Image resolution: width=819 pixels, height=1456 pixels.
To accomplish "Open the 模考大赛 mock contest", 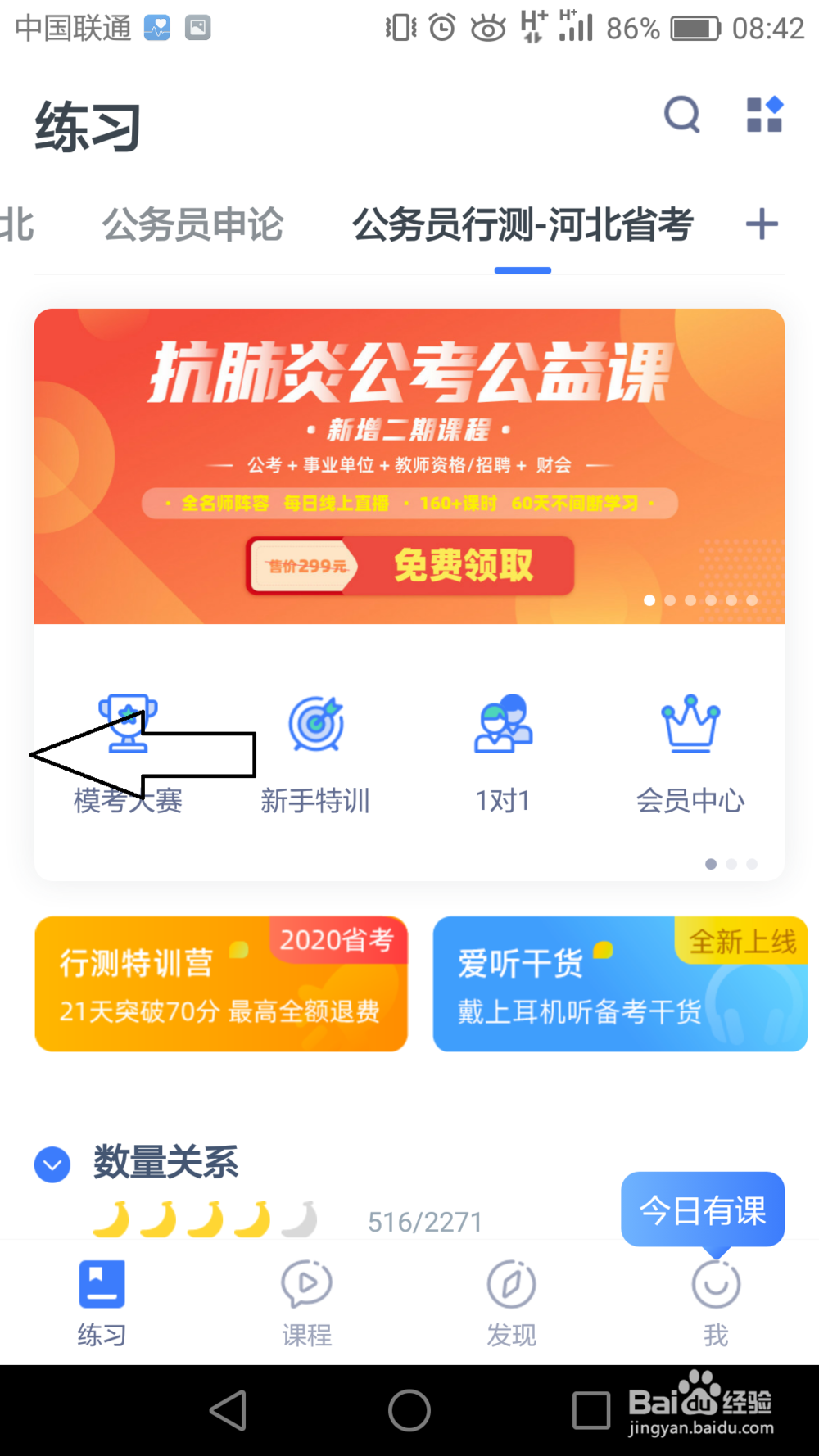I will 127,753.
